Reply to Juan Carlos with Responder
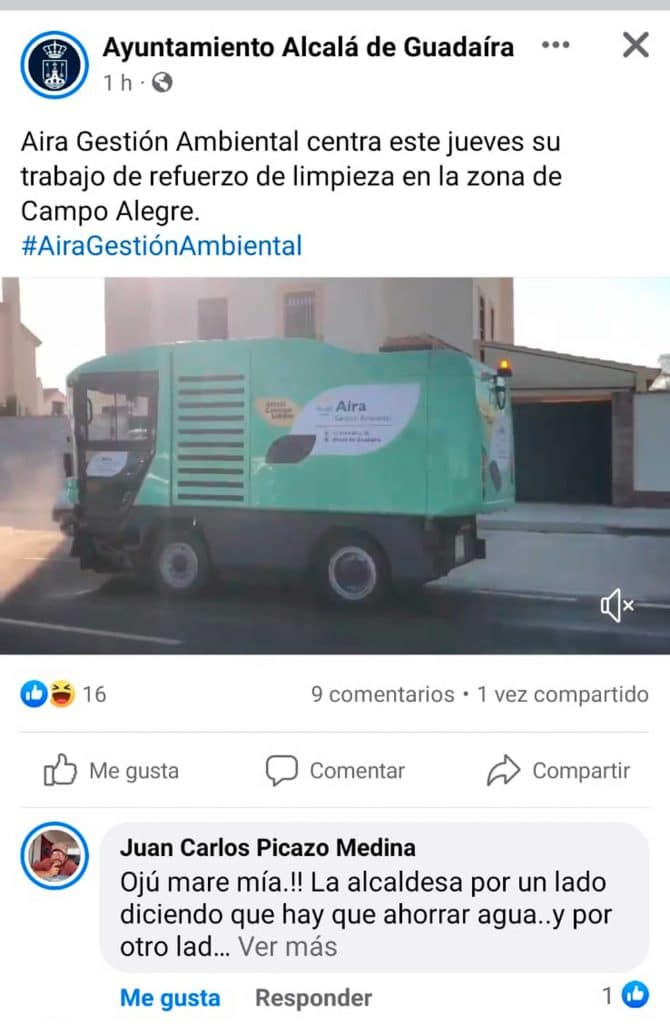This screenshot has width=670, height=1024. point(313,998)
